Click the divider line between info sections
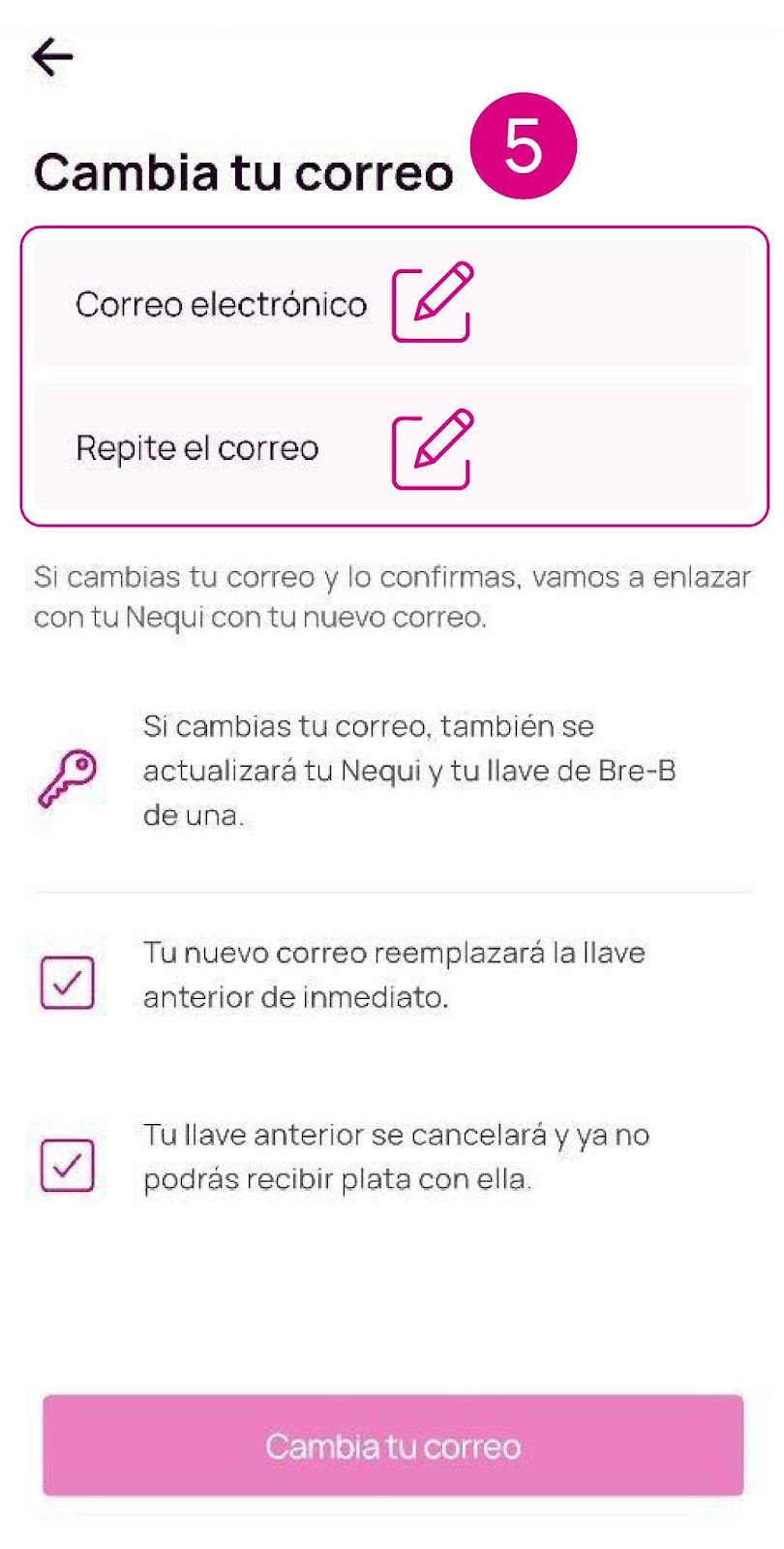The image size is (784, 1549). click(392, 888)
